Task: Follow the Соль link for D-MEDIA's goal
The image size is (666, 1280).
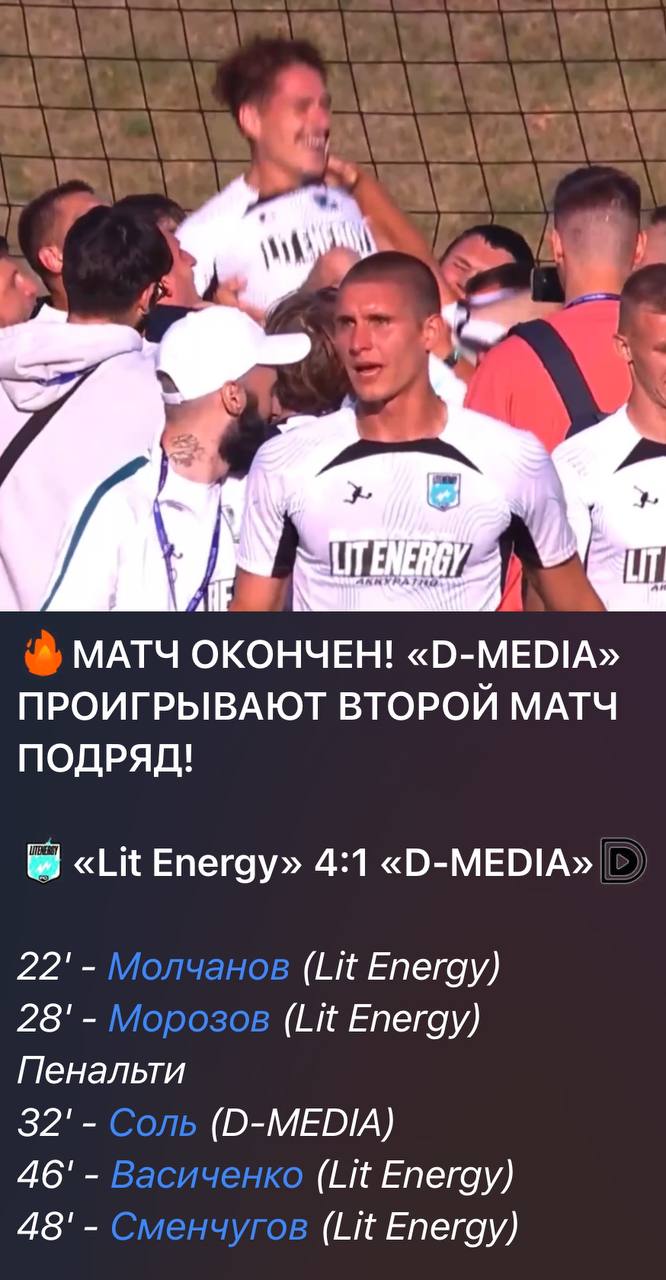Action: coord(153,1123)
